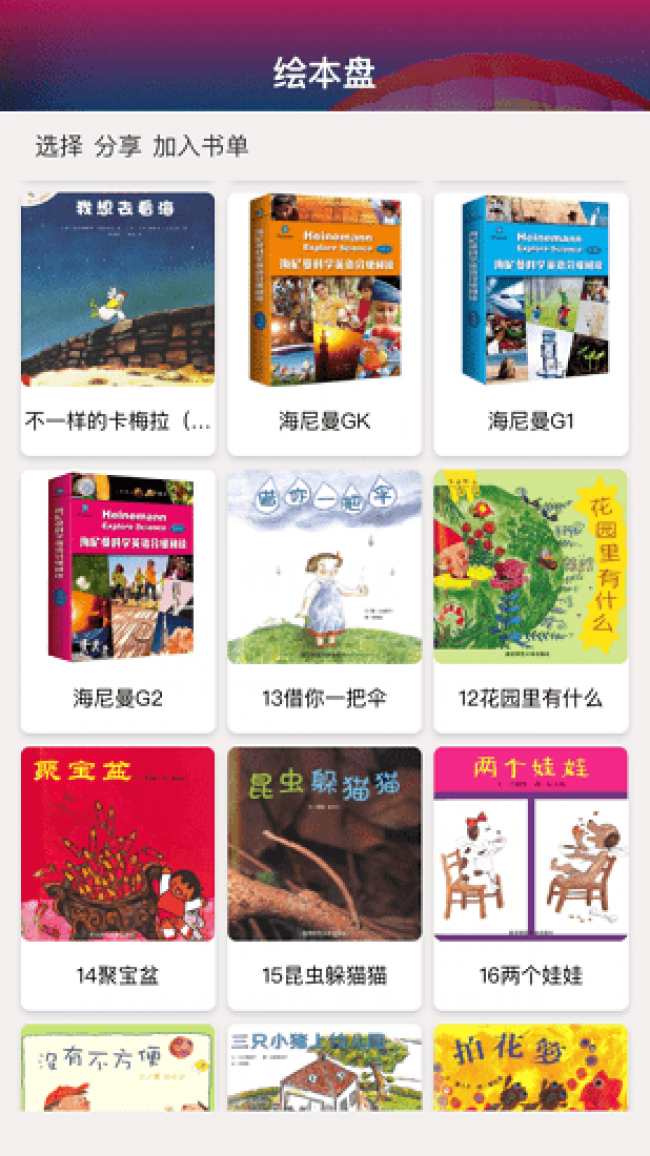Screen dimensions: 650x1156
Task: Open the 海尼曼G2 book set
Action: point(118,601)
